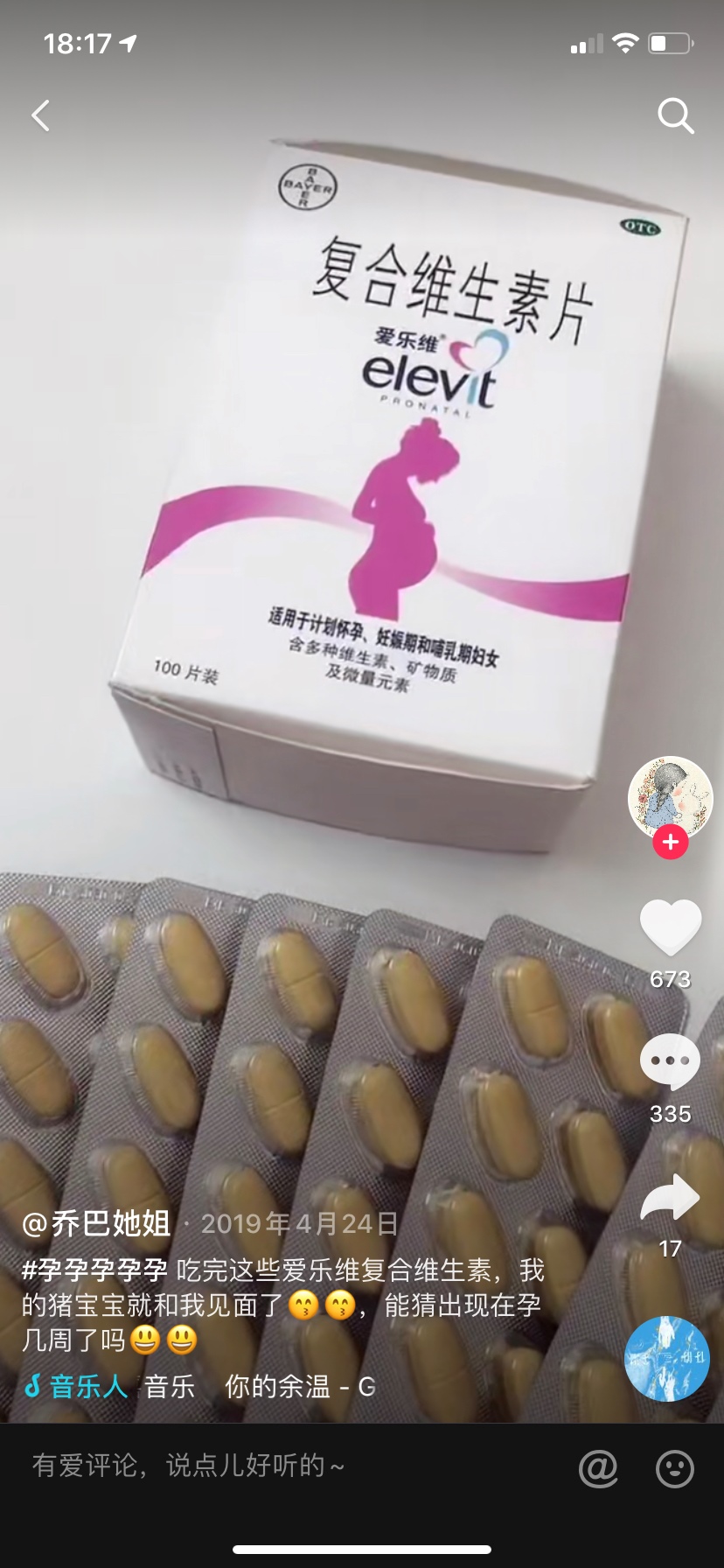Screen dimensions: 724x1568
Task: Tap the comment input field
Action: pos(289,1466)
